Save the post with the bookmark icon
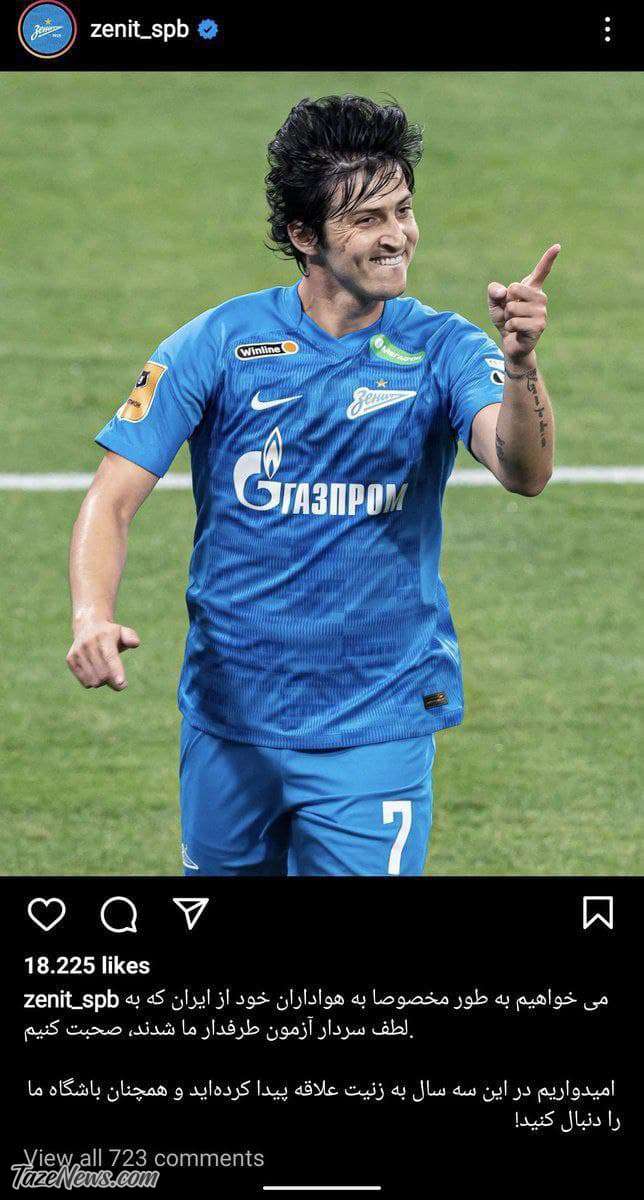The width and height of the screenshot is (644, 1200). point(598,912)
